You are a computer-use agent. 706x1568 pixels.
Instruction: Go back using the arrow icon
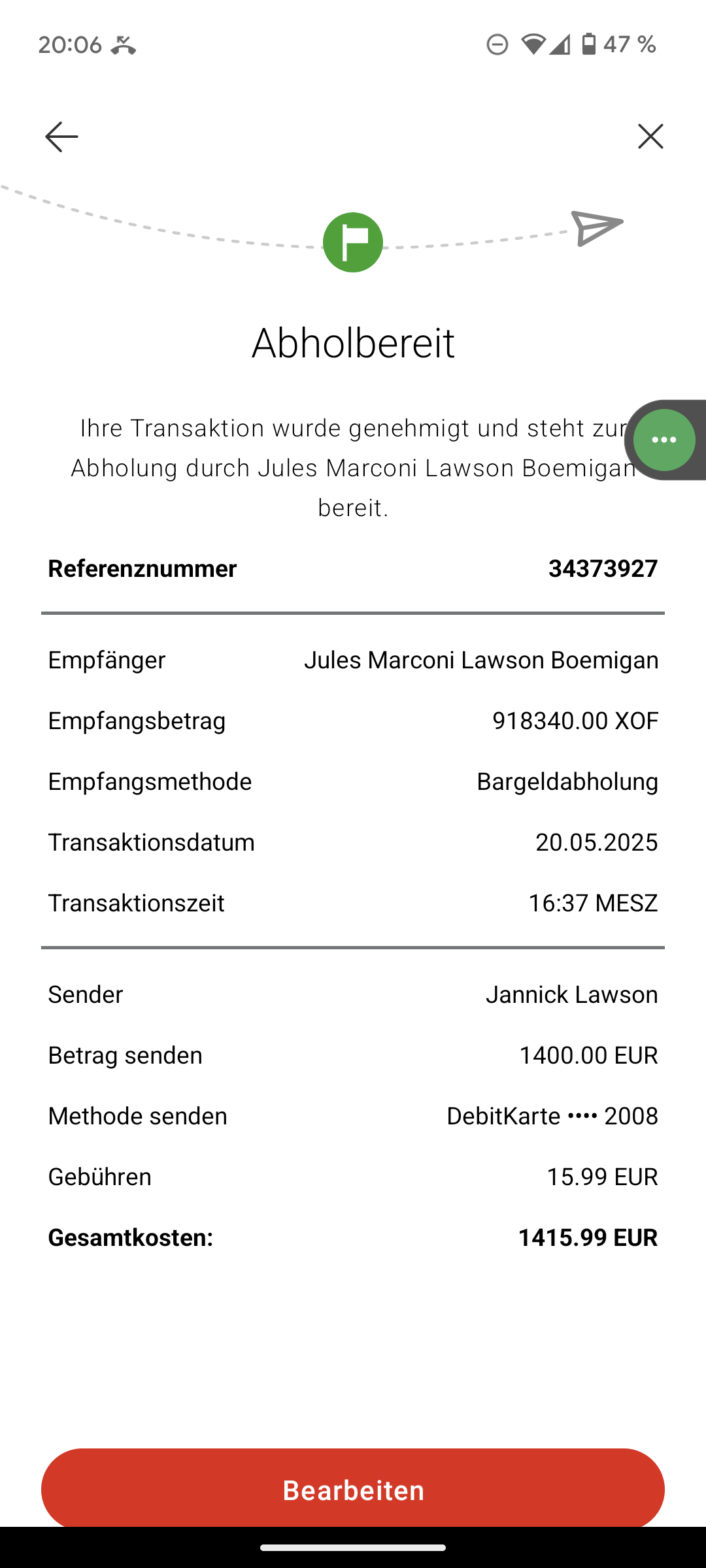tap(61, 137)
